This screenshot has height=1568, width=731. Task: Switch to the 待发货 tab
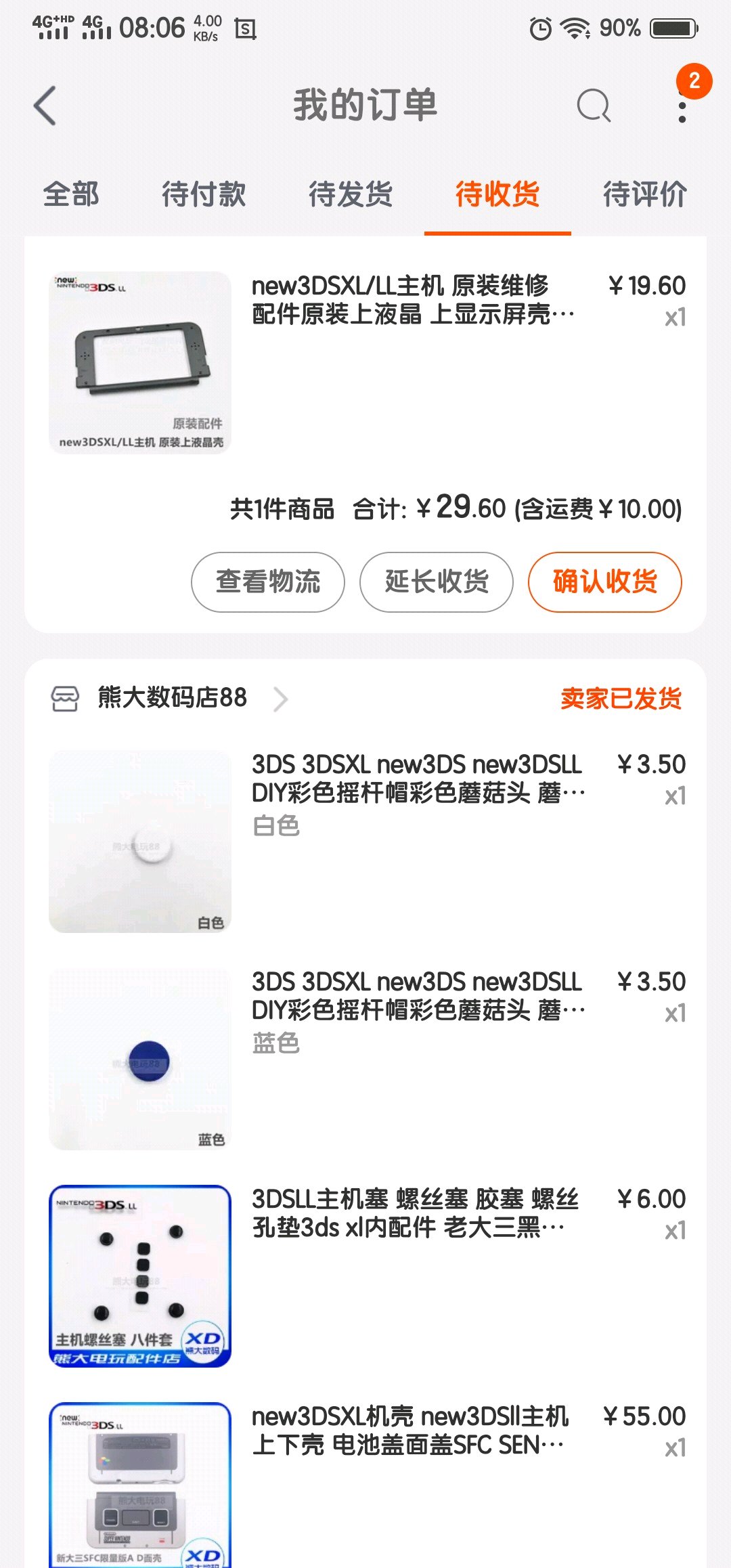pyautogui.click(x=351, y=195)
